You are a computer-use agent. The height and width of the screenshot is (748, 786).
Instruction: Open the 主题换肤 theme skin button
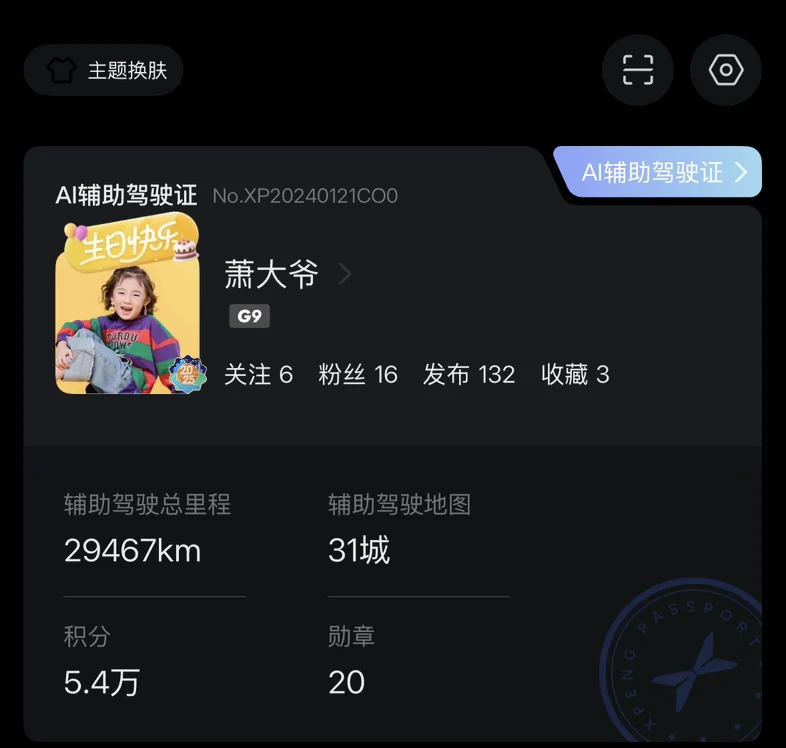pos(104,71)
